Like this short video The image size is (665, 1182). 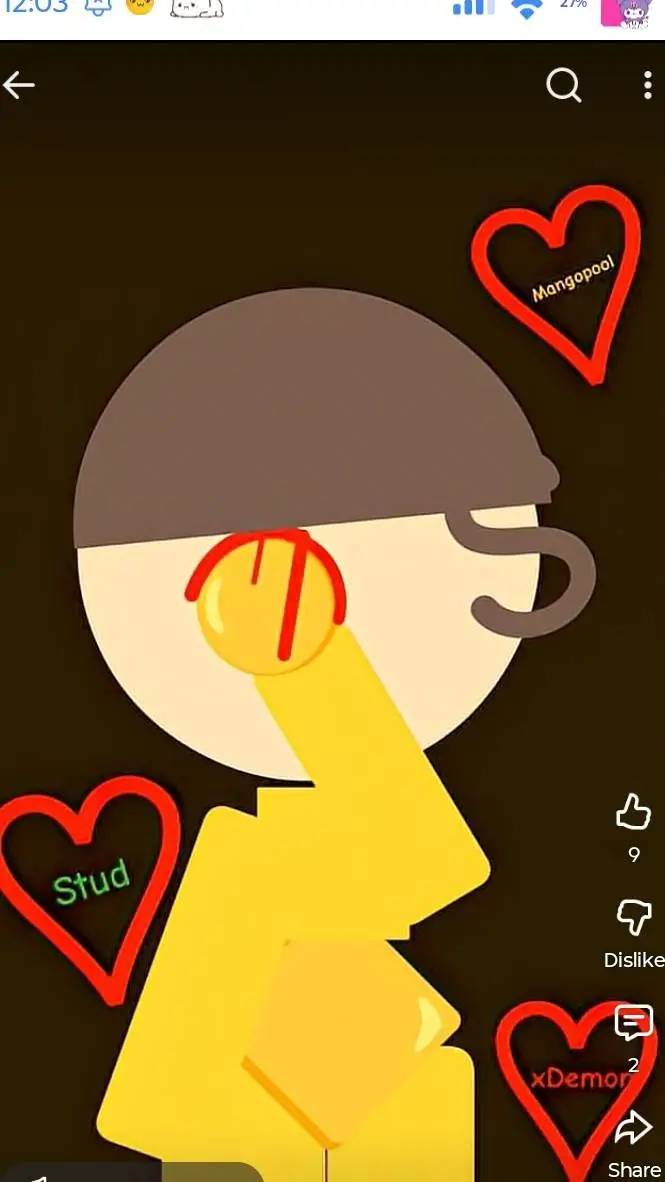point(633,813)
